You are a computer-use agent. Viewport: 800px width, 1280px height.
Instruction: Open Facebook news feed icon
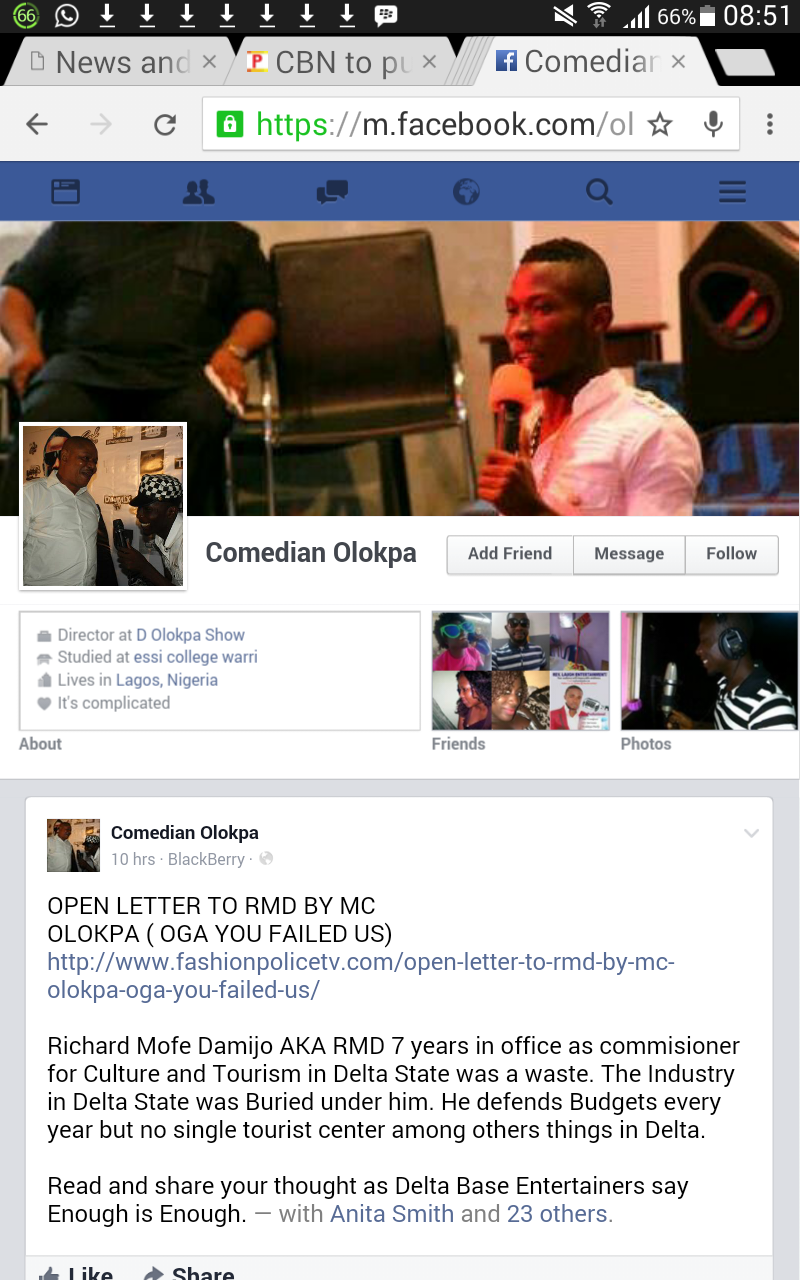66,191
